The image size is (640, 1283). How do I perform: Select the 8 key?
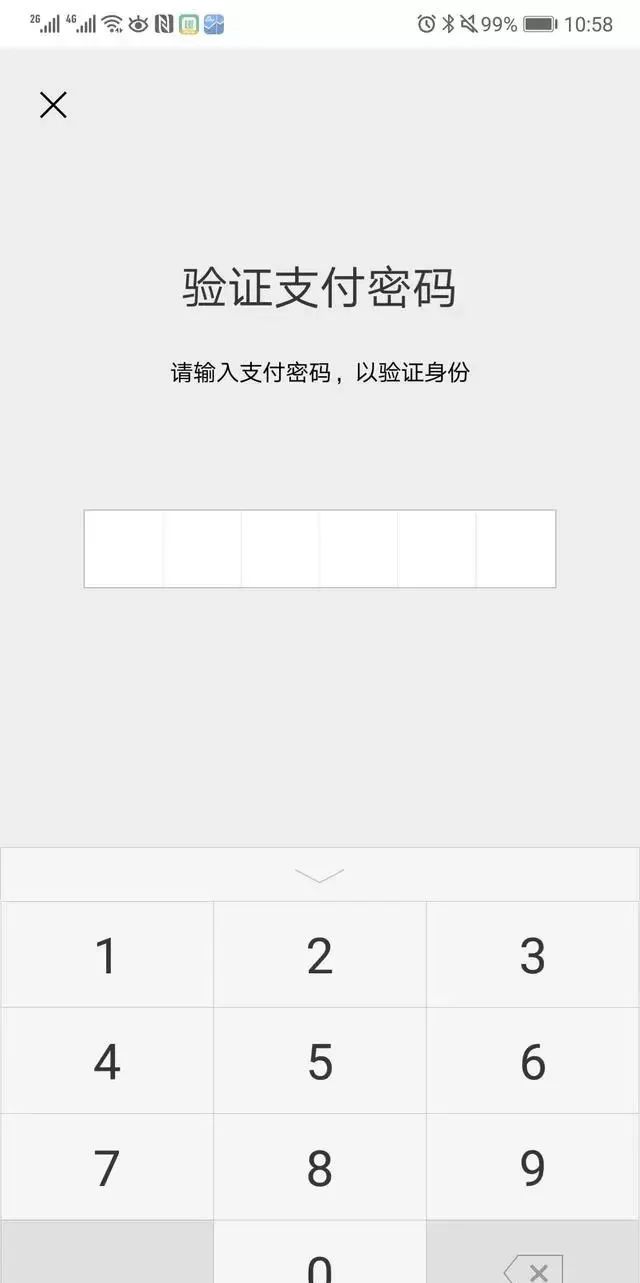tap(320, 1168)
